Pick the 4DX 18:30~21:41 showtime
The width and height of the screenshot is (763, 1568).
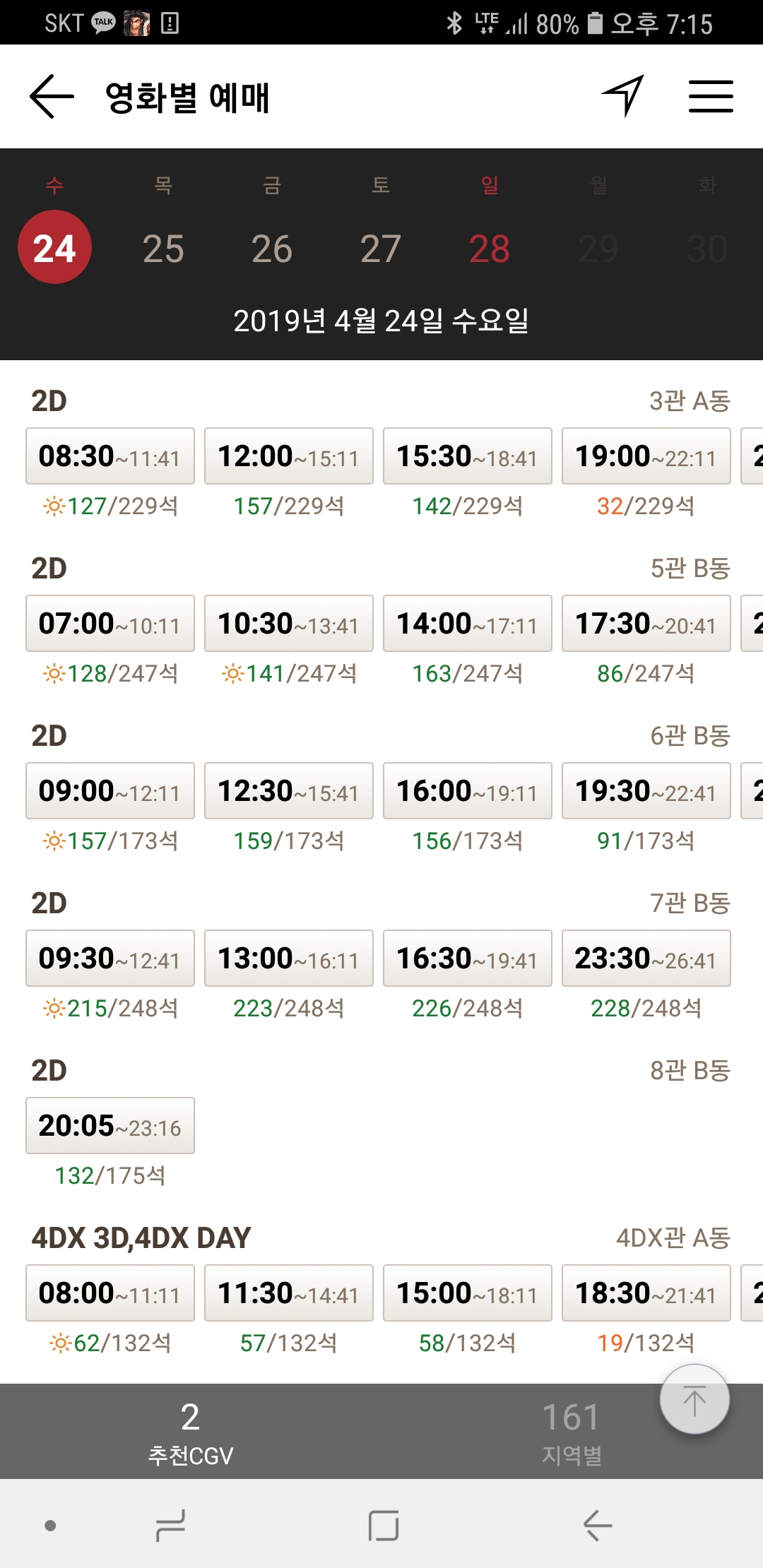click(x=646, y=1293)
